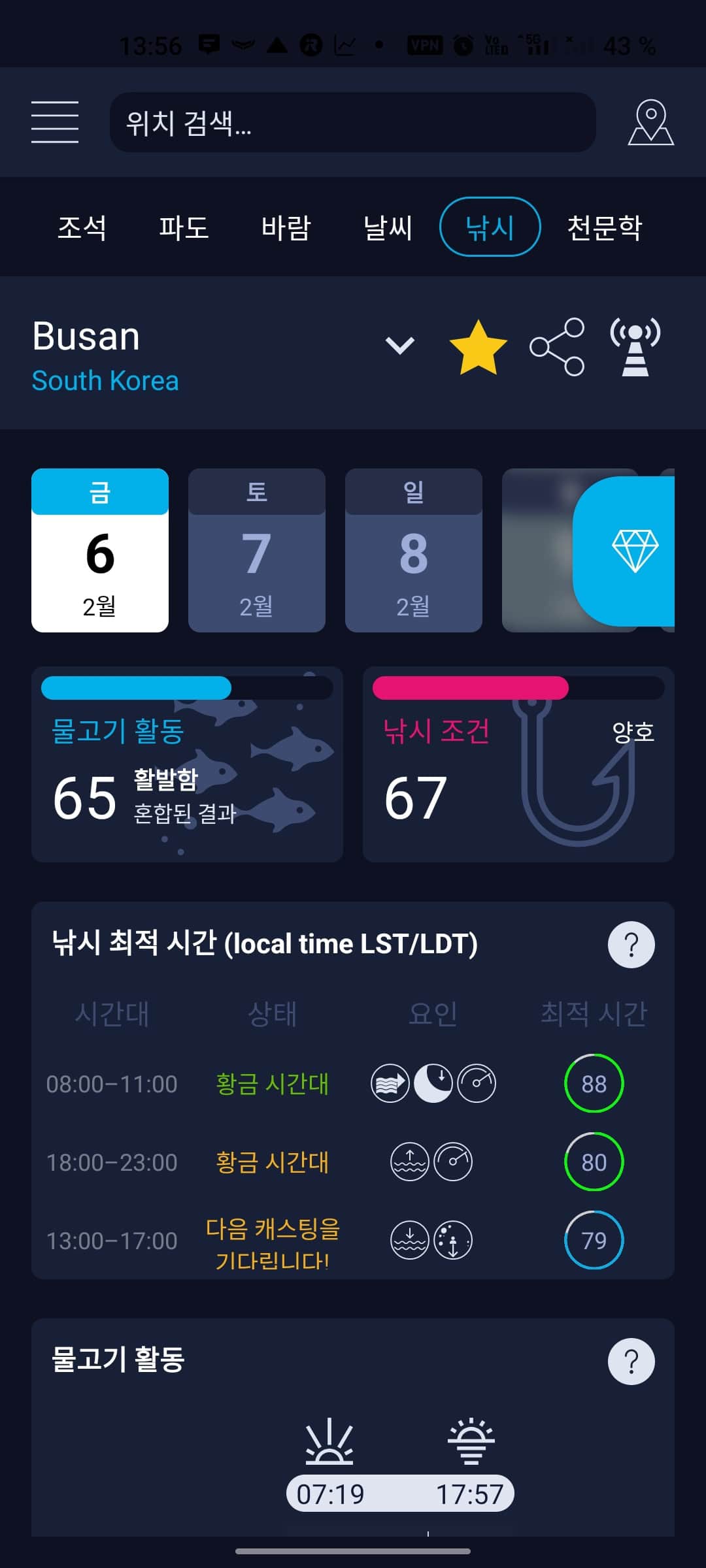This screenshot has height=1568, width=706.
Task: Click the pink 낚시 조건 progress bar
Action: coord(469,689)
